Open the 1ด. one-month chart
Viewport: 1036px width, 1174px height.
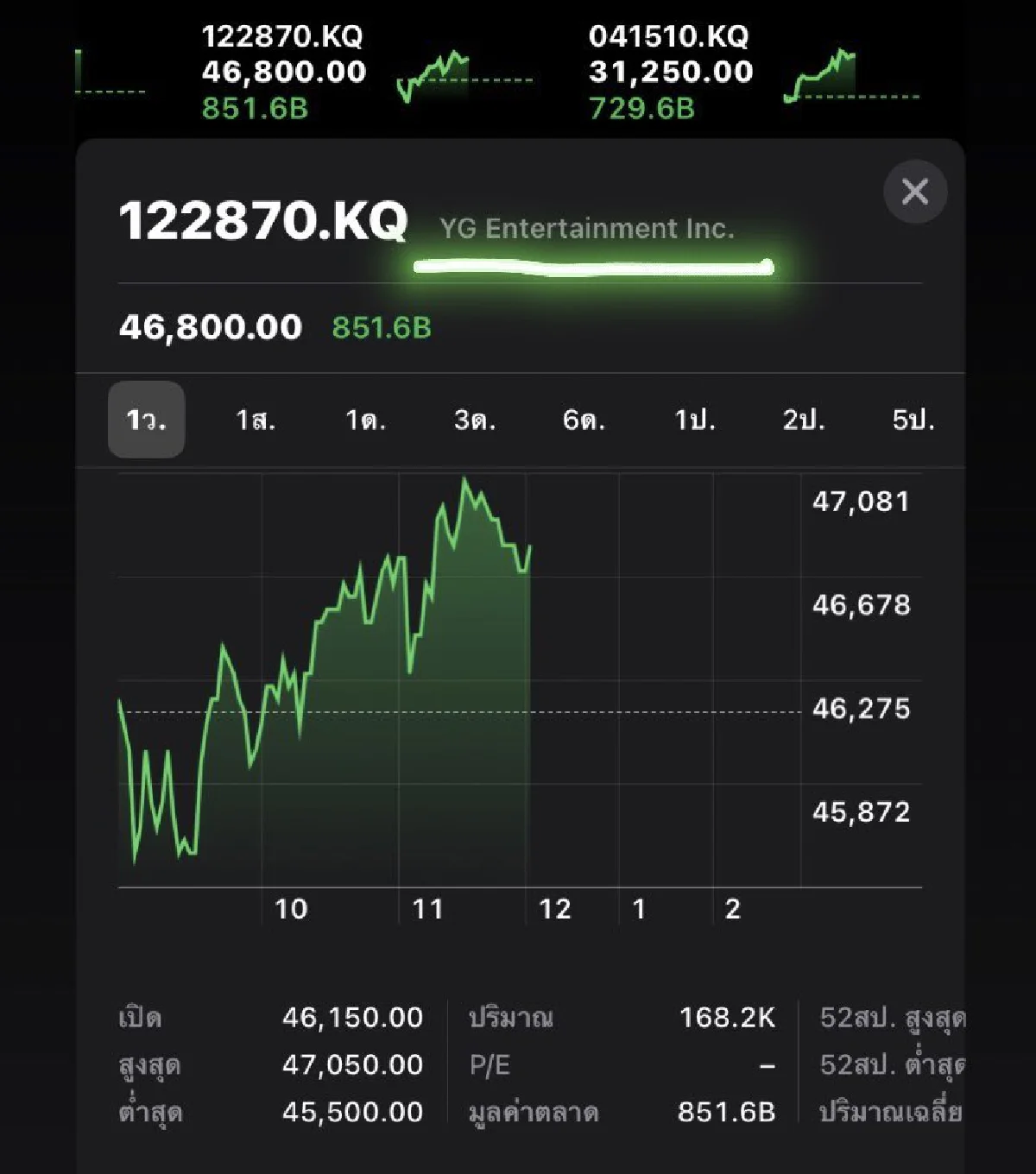[365, 420]
